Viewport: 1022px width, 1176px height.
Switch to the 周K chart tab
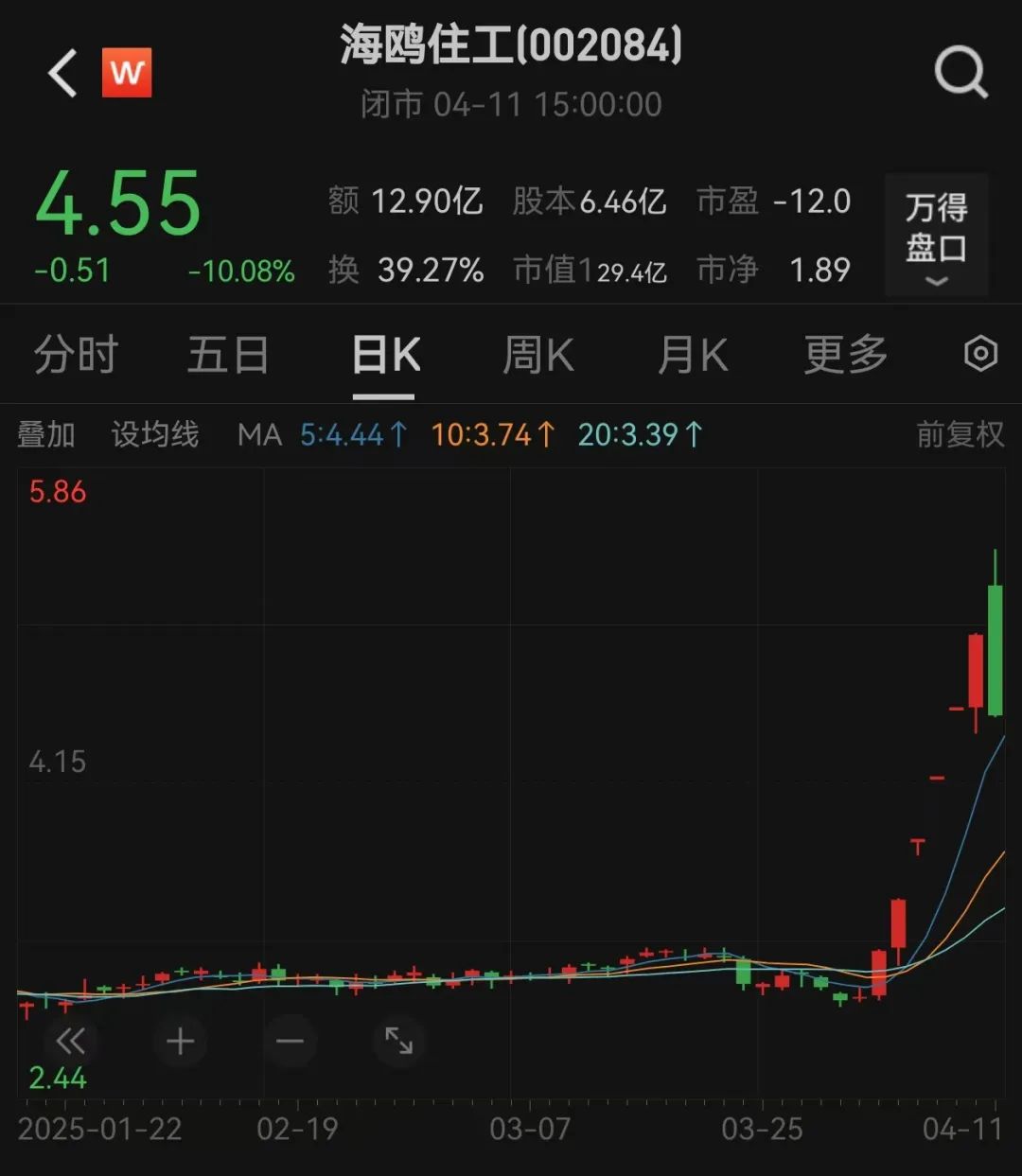click(x=537, y=356)
